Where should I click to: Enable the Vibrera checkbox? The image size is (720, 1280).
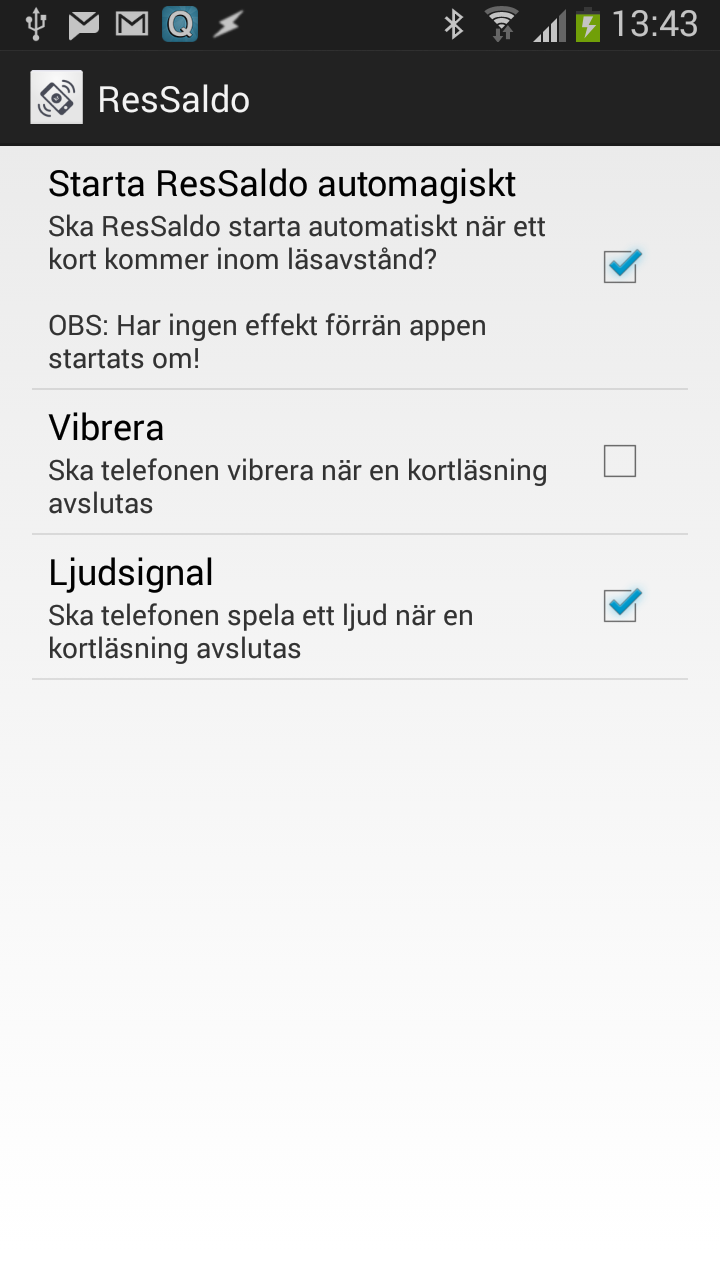620,461
